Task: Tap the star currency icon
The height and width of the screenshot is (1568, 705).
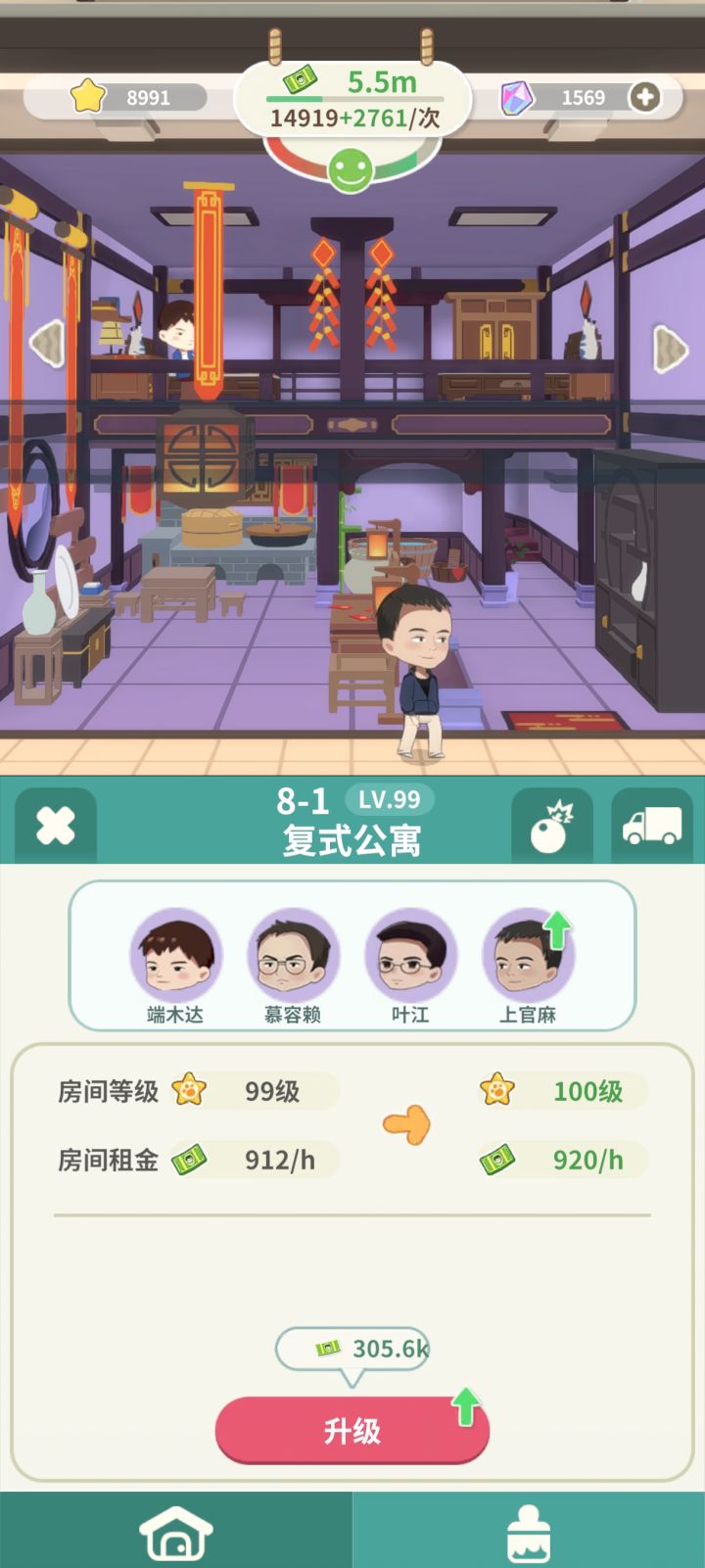Action: (89, 96)
